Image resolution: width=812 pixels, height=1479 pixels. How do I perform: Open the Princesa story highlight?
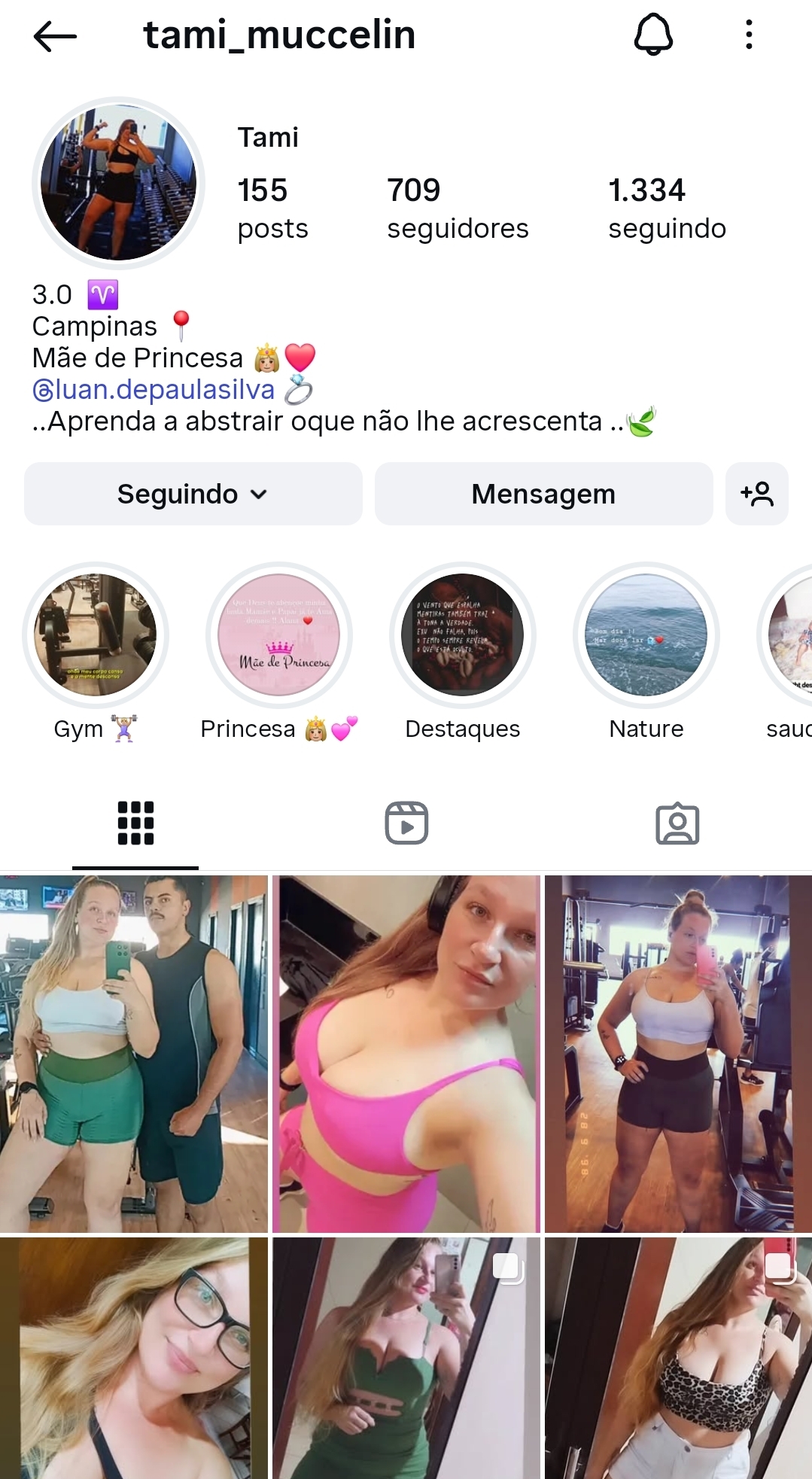(278, 635)
